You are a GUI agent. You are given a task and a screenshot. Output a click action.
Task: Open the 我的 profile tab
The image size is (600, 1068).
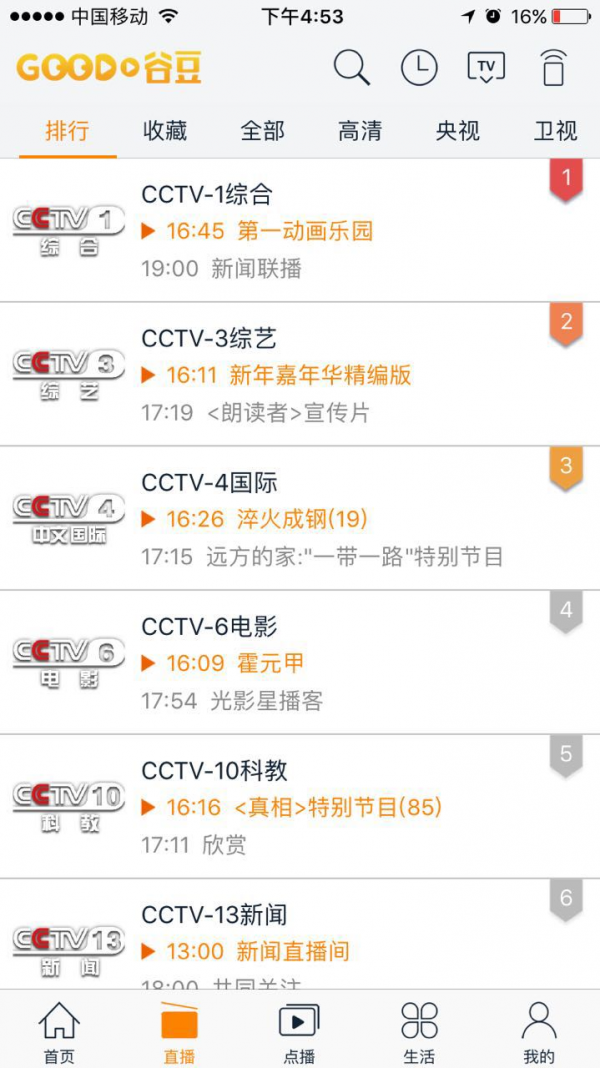pyautogui.click(x=539, y=1030)
